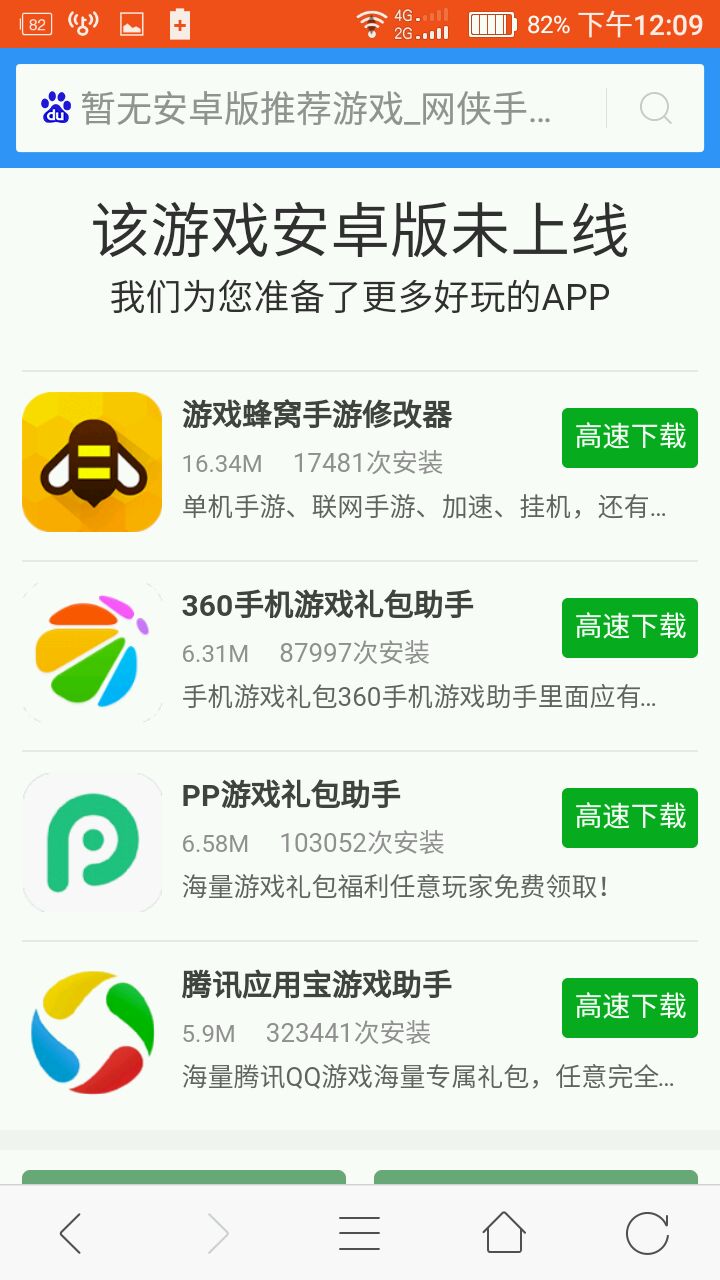Refresh the current page
720x1280 pixels.
click(x=647, y=1233)
